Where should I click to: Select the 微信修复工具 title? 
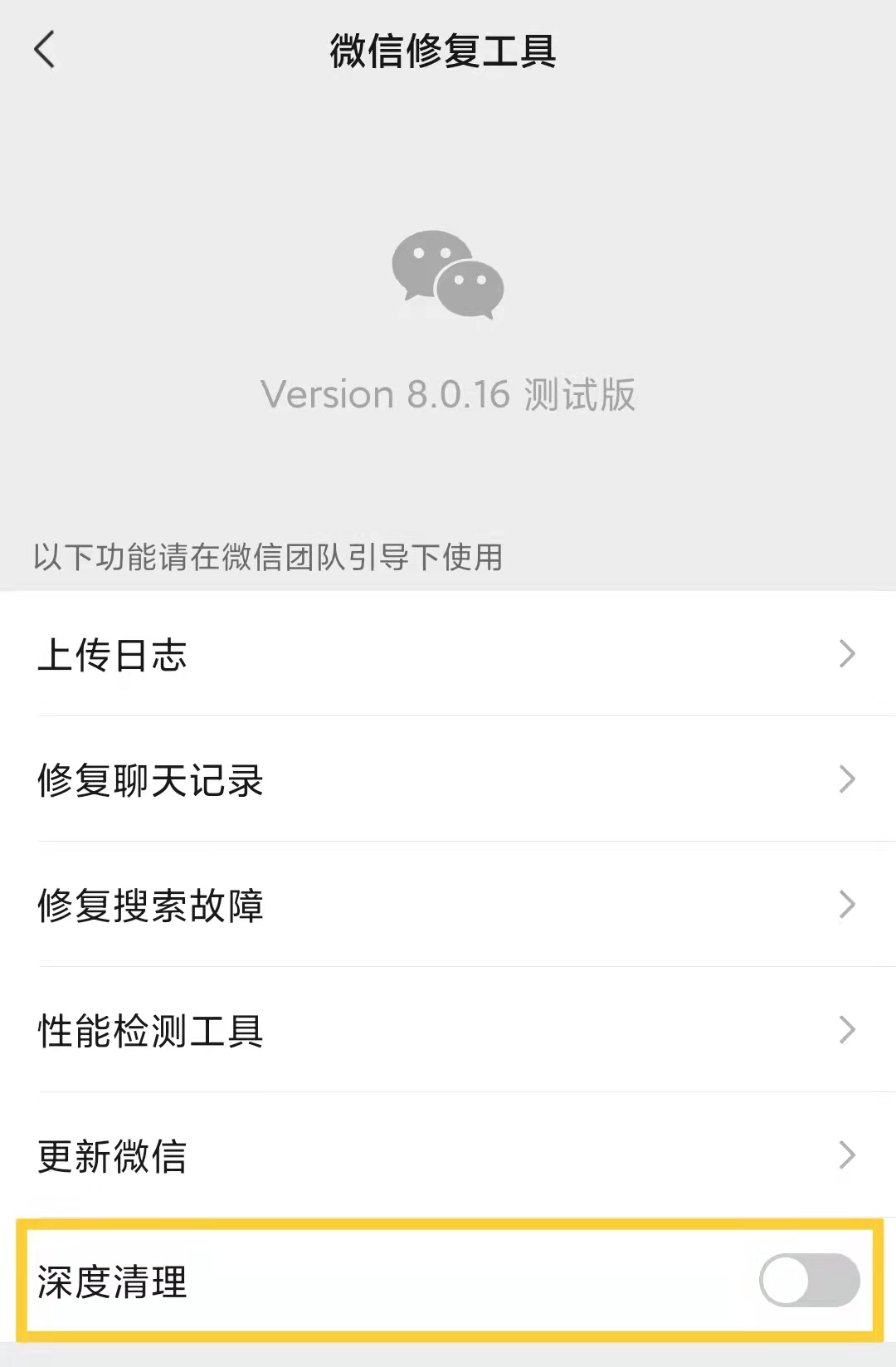point(442,52)
